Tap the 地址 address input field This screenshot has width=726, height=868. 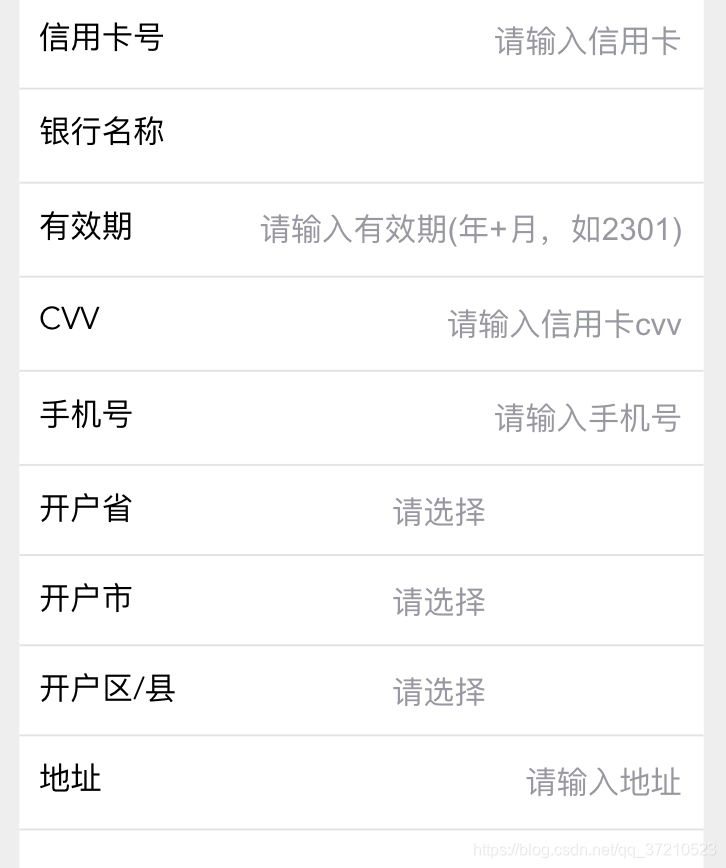coord(603,782)
